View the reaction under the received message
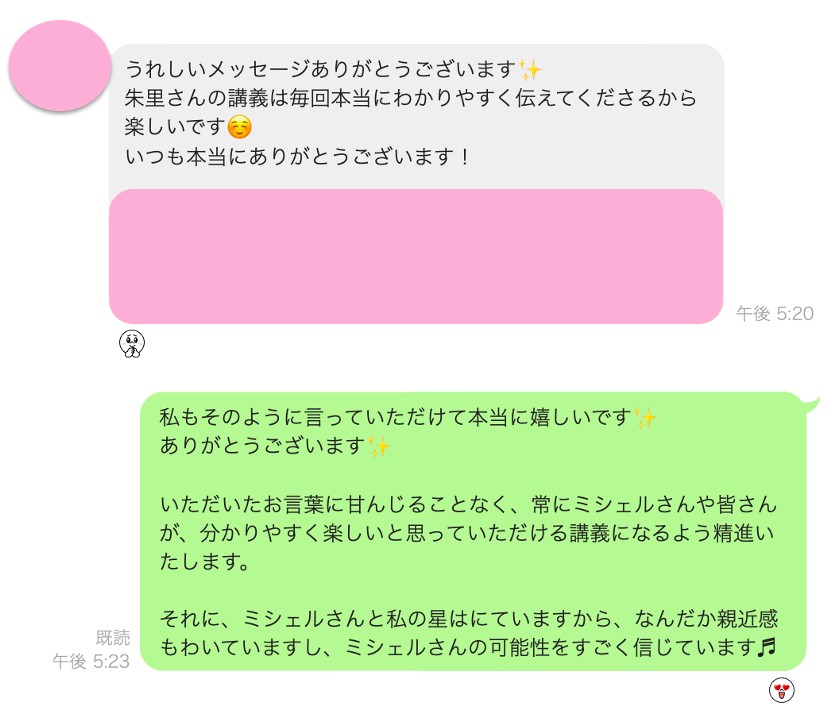 [132, 344]
